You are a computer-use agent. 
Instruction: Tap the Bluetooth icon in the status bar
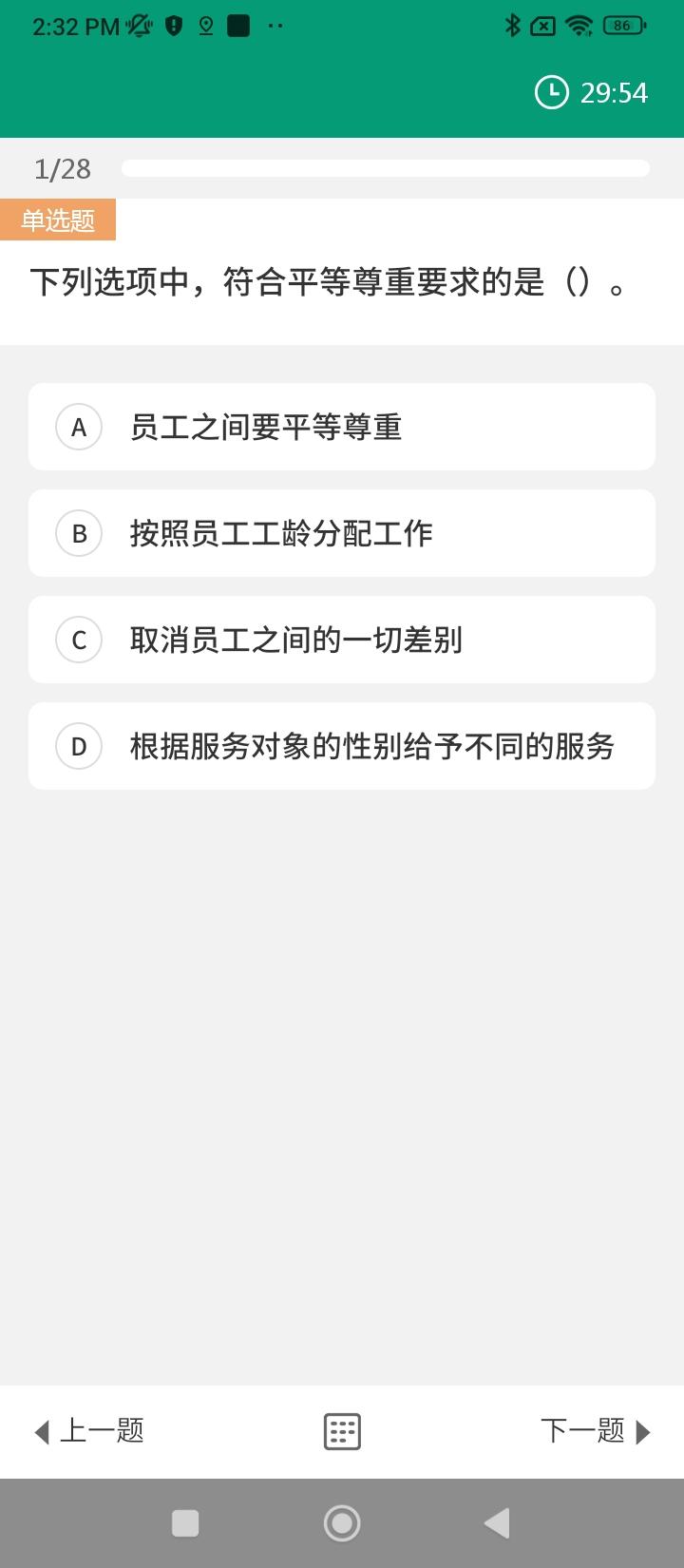pyautogui.click(x=512, y=26)
